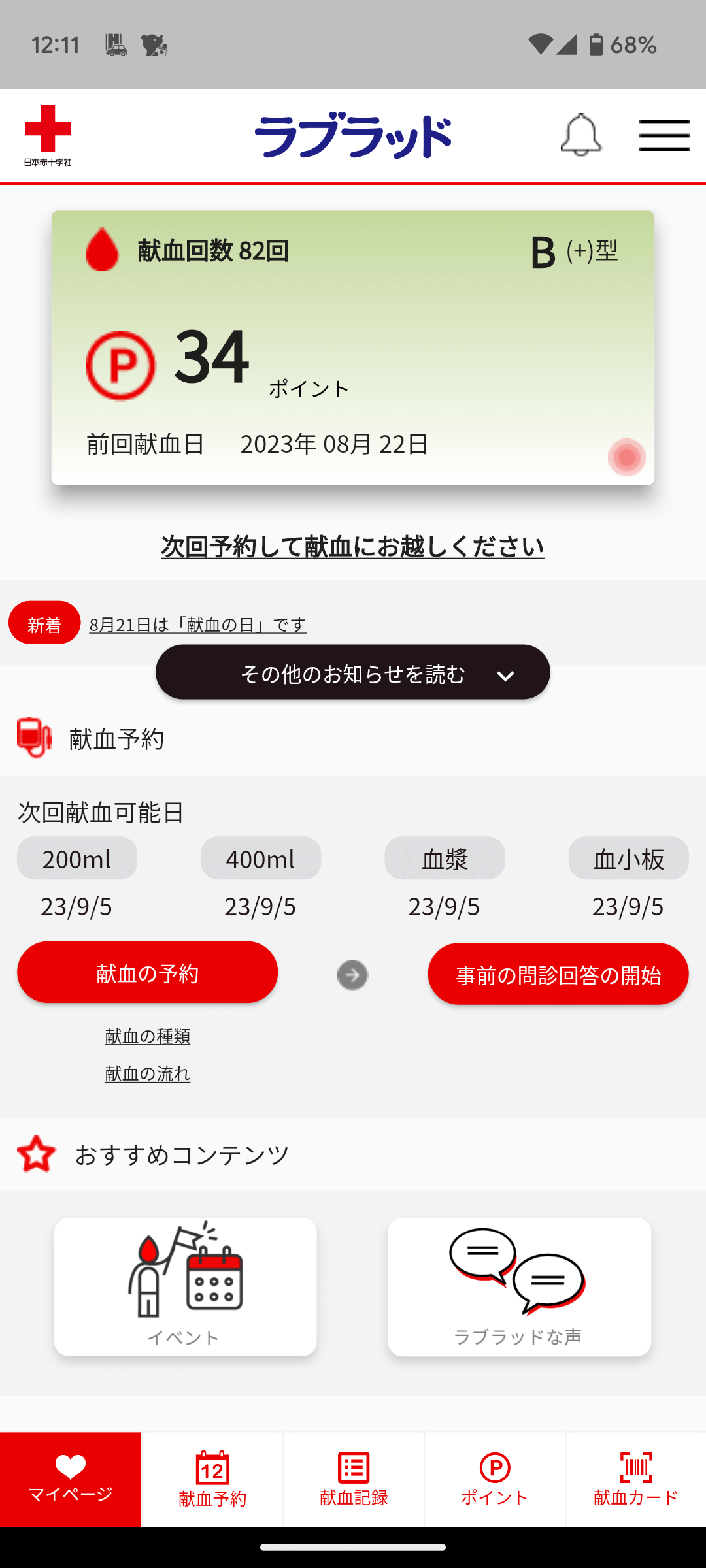Viewport: 706px width, 1568px height.
Task: Open the 献血の種類 link
Action: [x=148, y=1036]
